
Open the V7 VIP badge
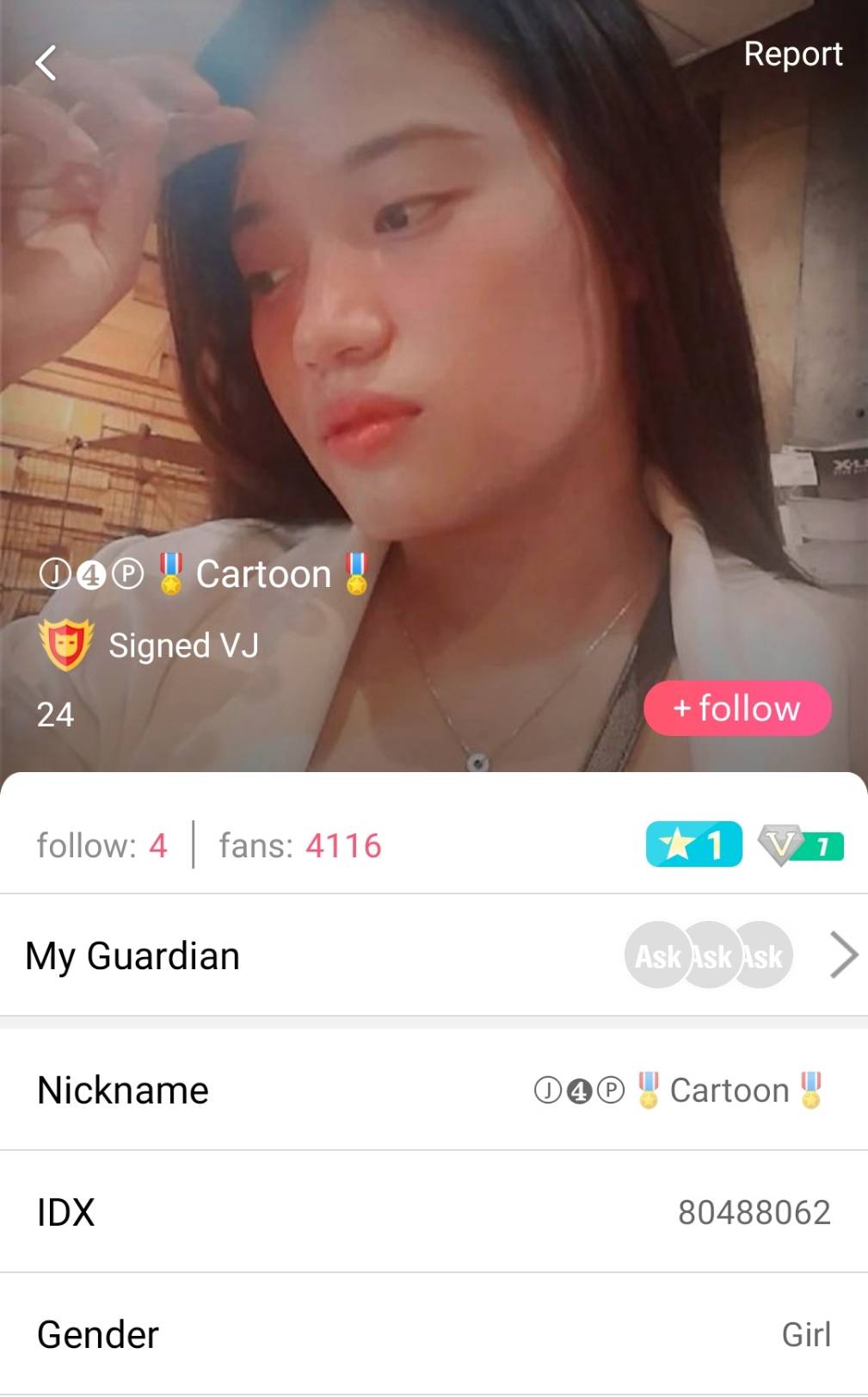click(x=800, y=844)
